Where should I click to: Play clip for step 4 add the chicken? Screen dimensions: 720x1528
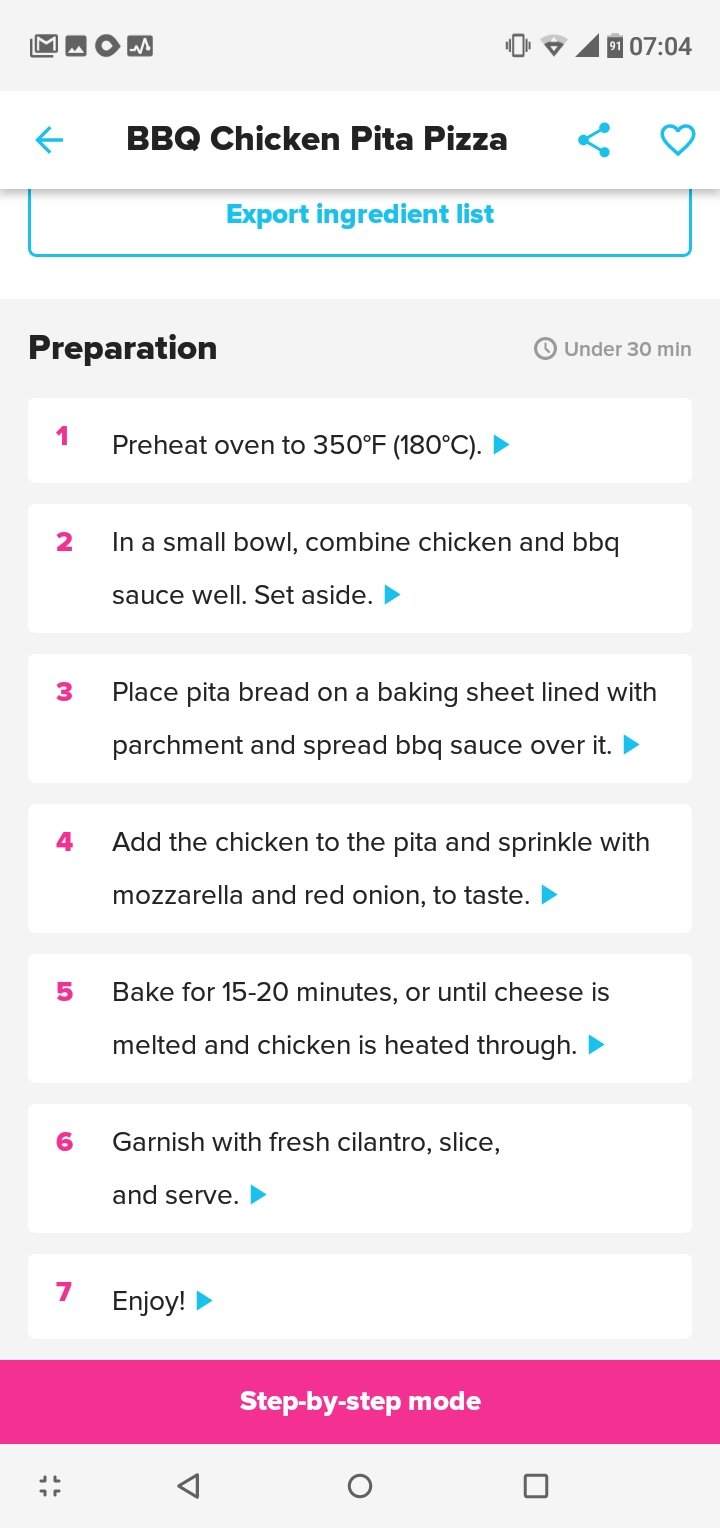coord(549,894)
